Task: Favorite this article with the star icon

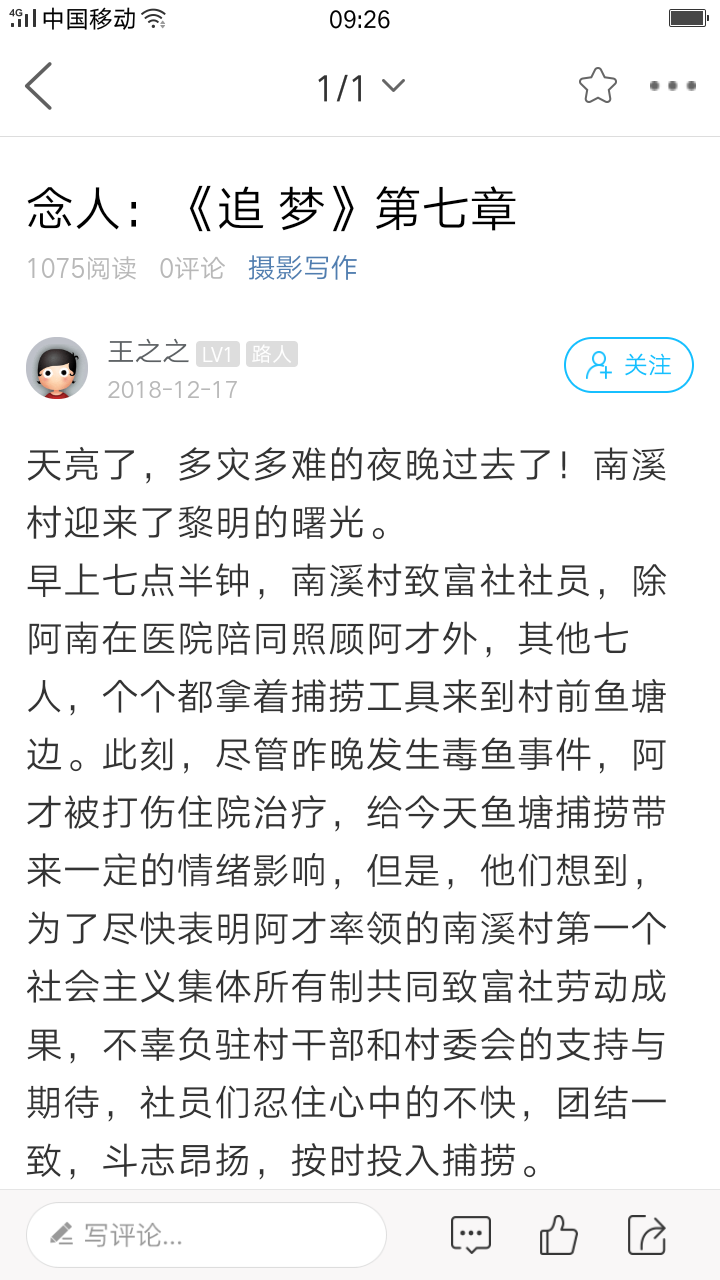Action: point(598,86)
